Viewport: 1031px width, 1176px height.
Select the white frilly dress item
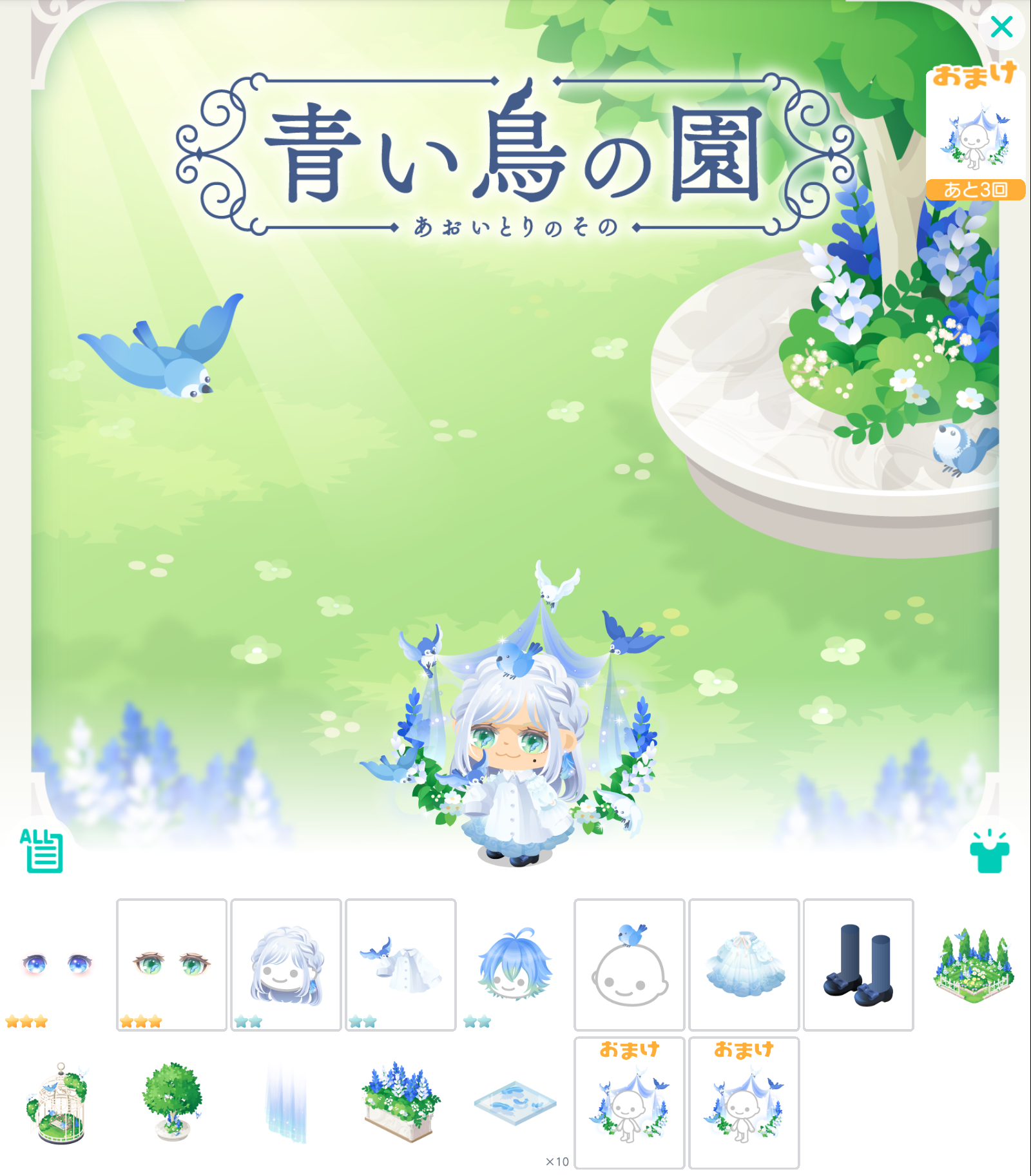[x=744, y=965]
